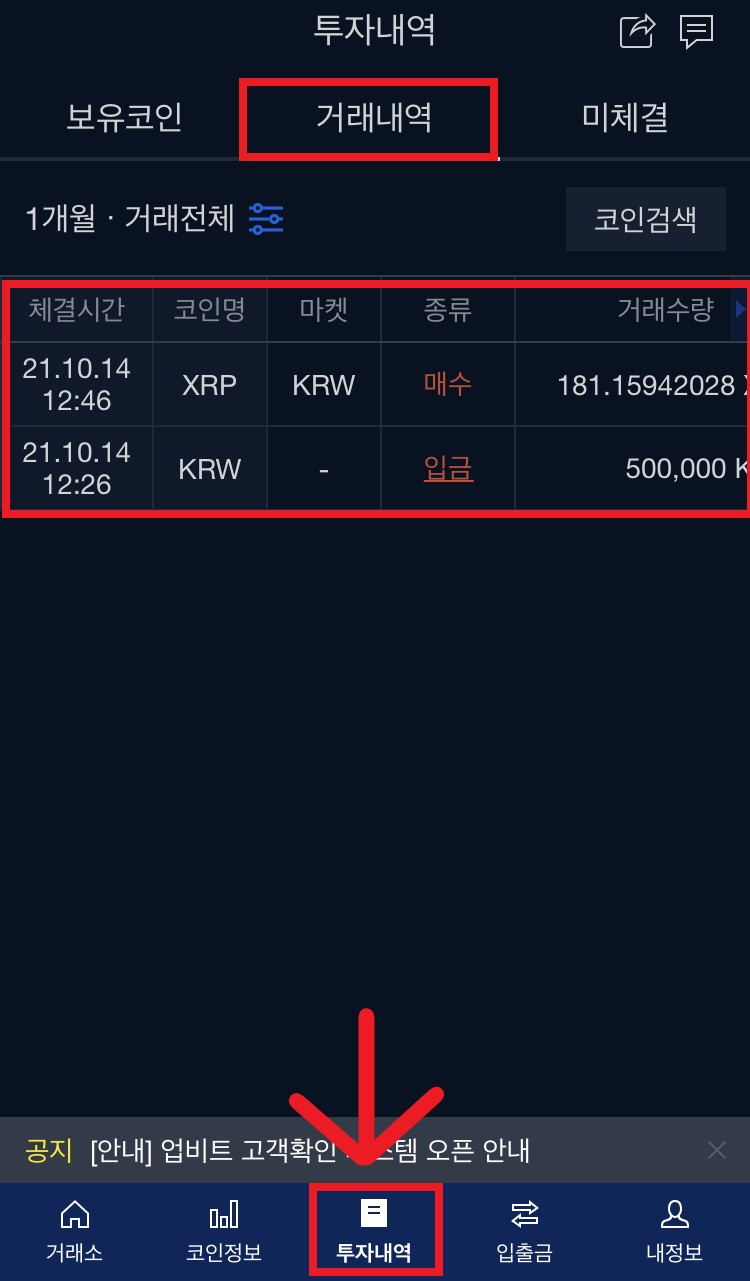Select the 투자내역 bottom tab
Image resolution: width=750 pixels, height=1281 pixels.
click(x=374, y=1232)
